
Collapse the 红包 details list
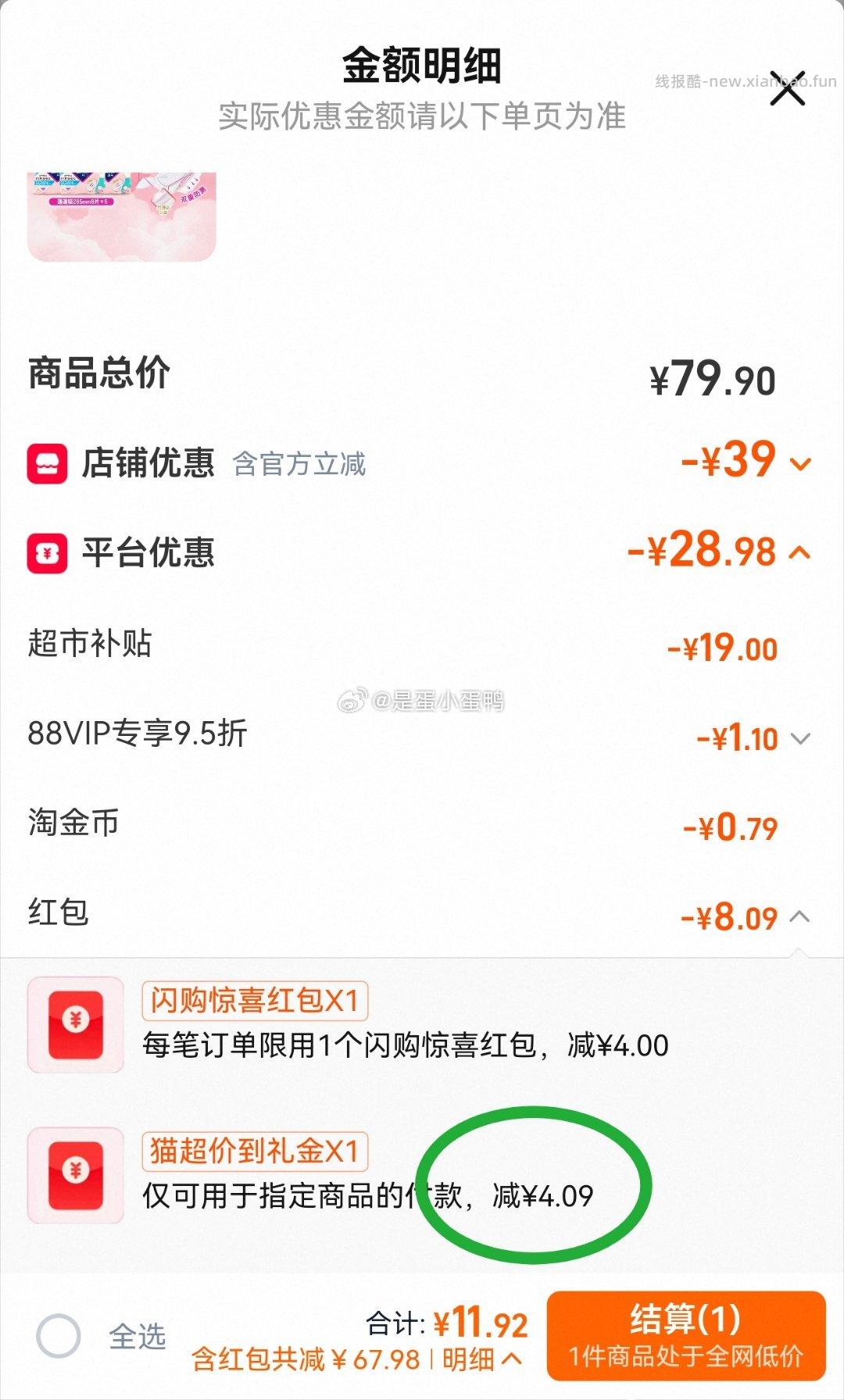point(799,916)
